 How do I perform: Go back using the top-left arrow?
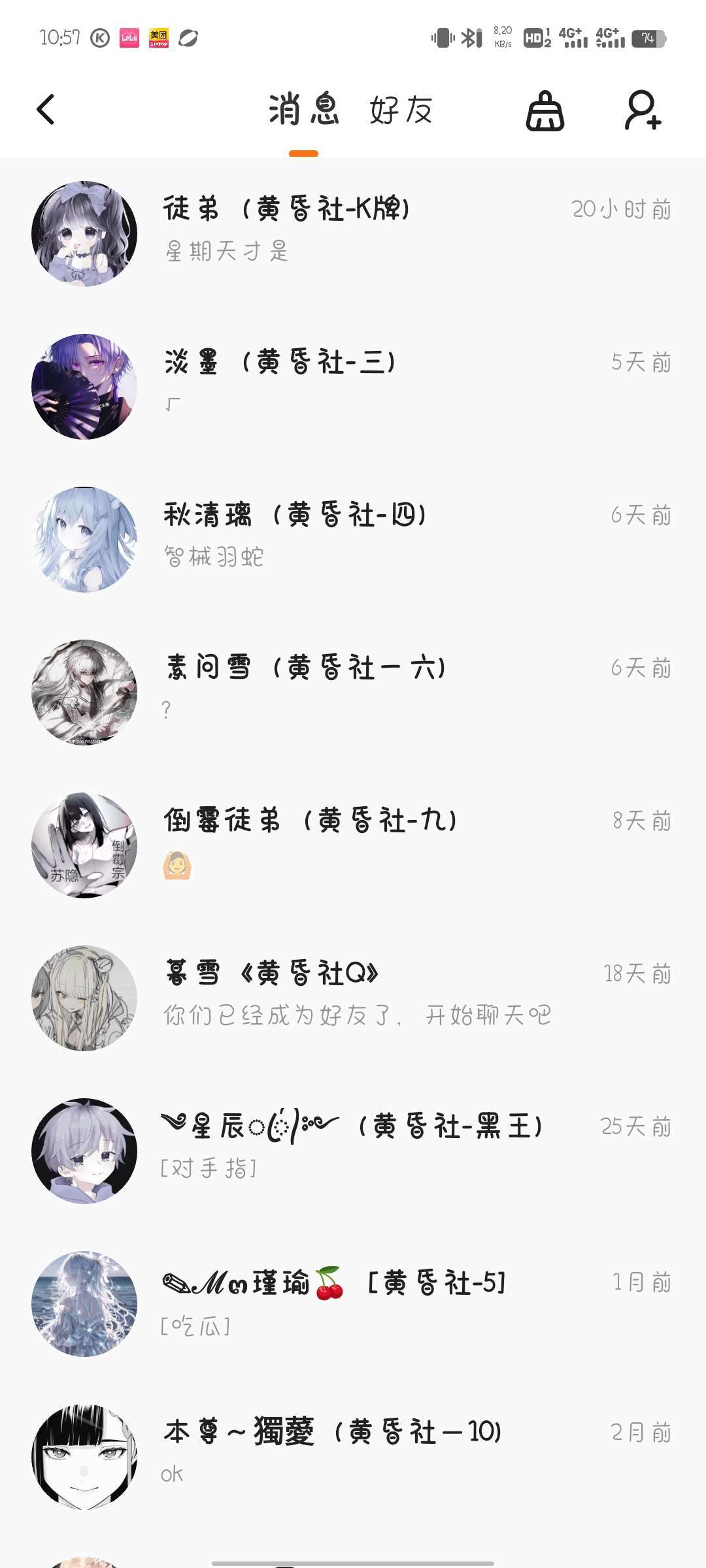coord(46,110)
